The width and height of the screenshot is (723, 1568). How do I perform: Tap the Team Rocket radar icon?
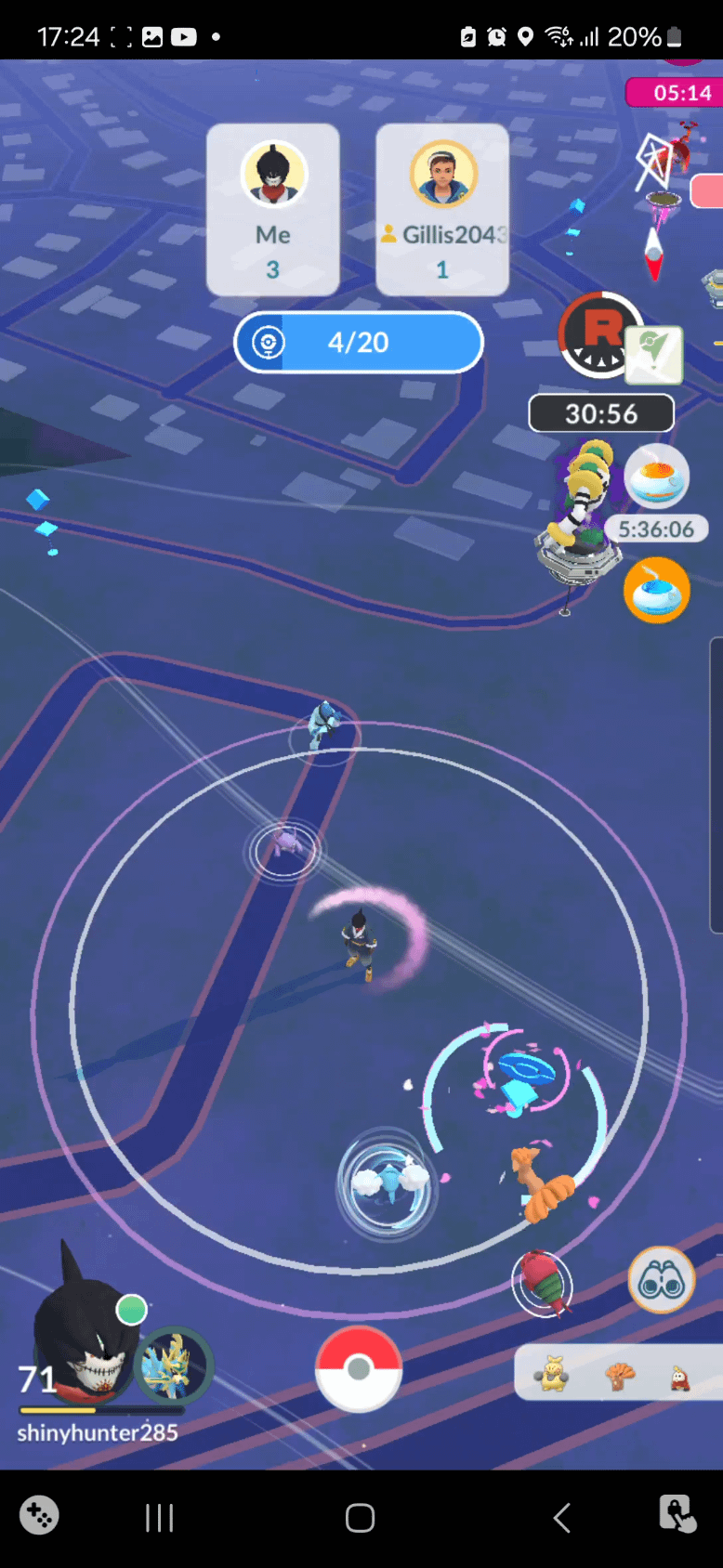pyautogui.click(x=599, y=333)
